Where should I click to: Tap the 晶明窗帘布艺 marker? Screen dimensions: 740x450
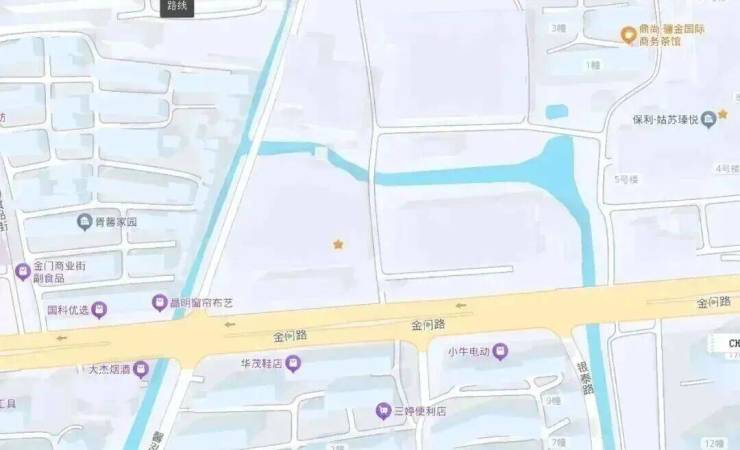pyautogui.click(x=159, y=302)
